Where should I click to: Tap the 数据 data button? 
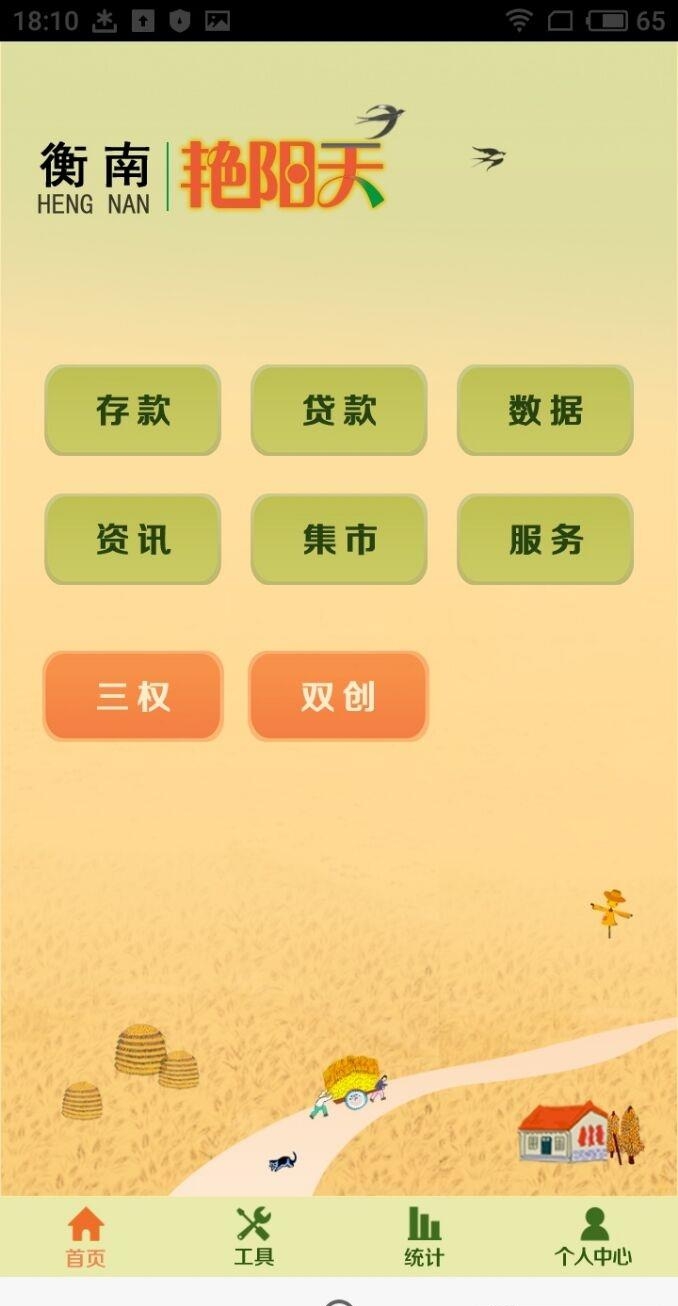545,410
